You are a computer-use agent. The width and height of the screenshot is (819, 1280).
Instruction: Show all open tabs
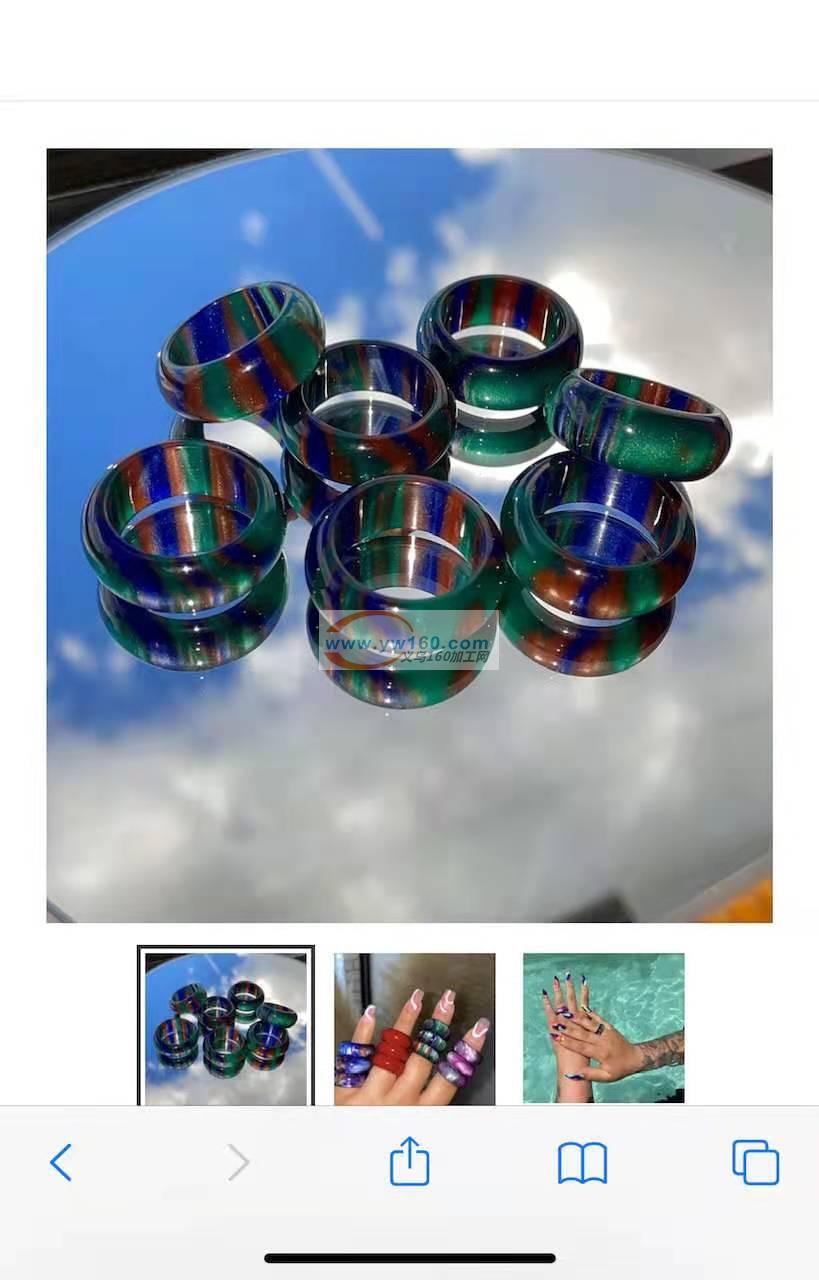pyautogui.click(x=755, y=1163)
